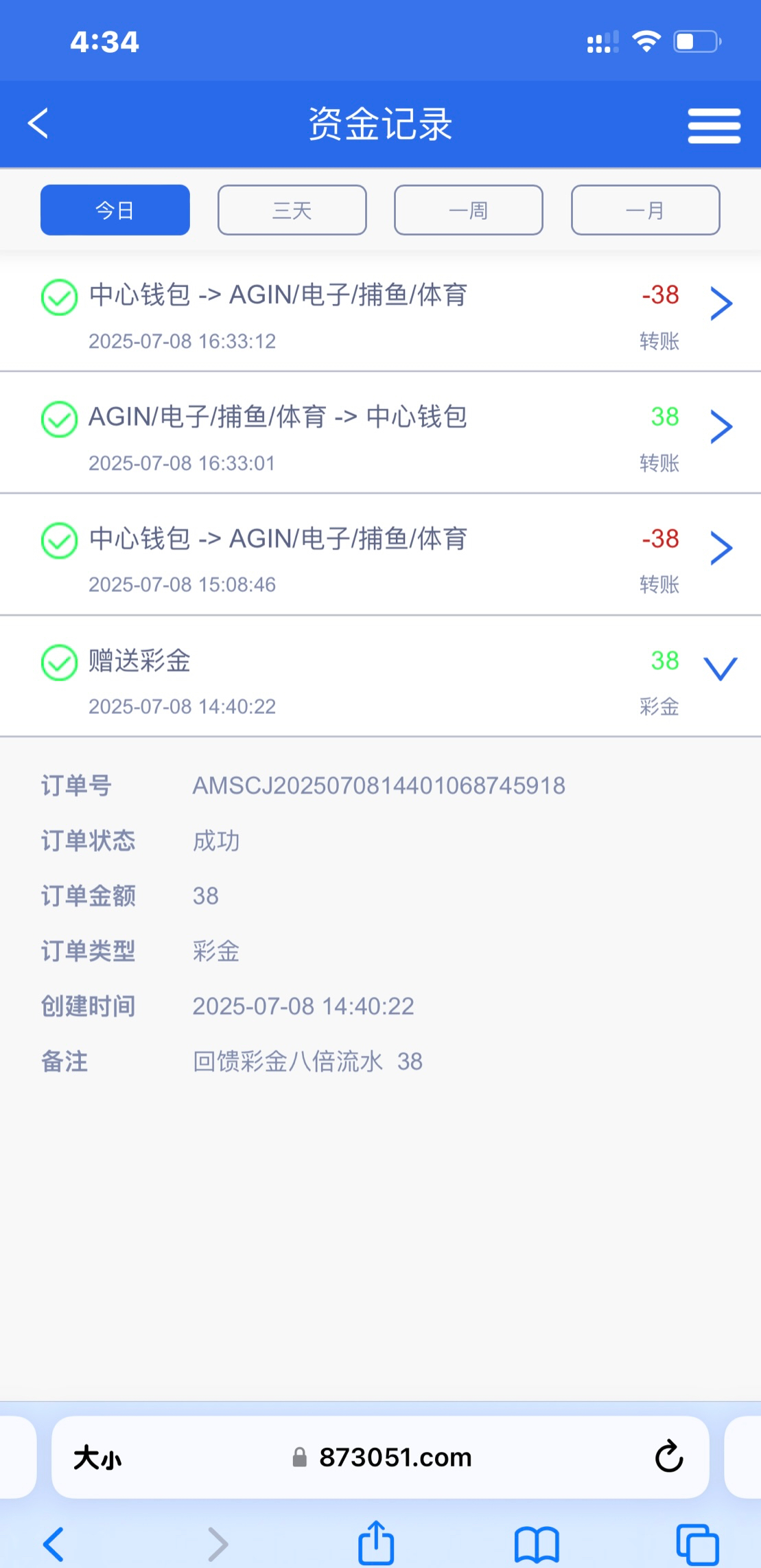Viewport: 761px width, 1568px height.
Task: Open the 大小 page settings
Action: point(97,1457)
